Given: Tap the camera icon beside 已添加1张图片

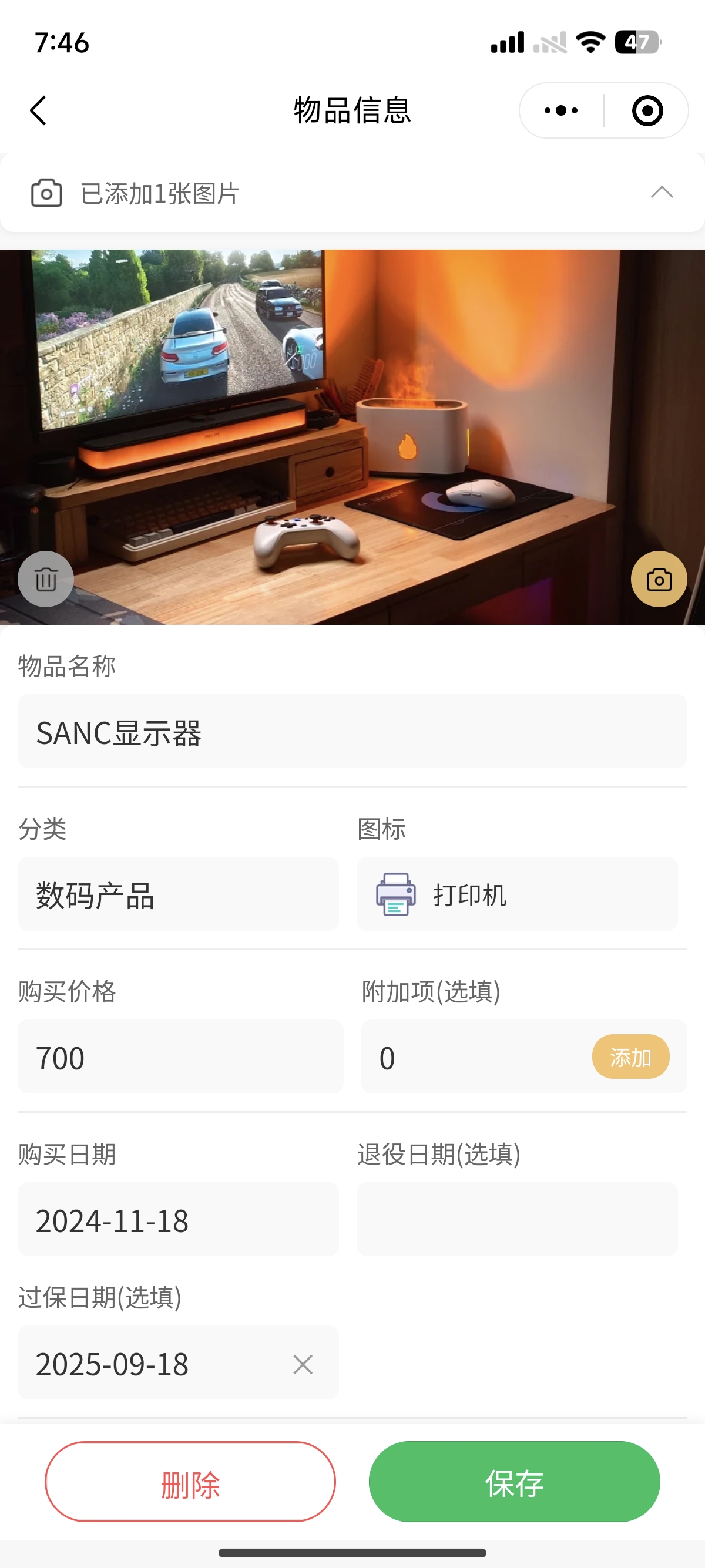Looking at the screenshot, I should [47, 194].
